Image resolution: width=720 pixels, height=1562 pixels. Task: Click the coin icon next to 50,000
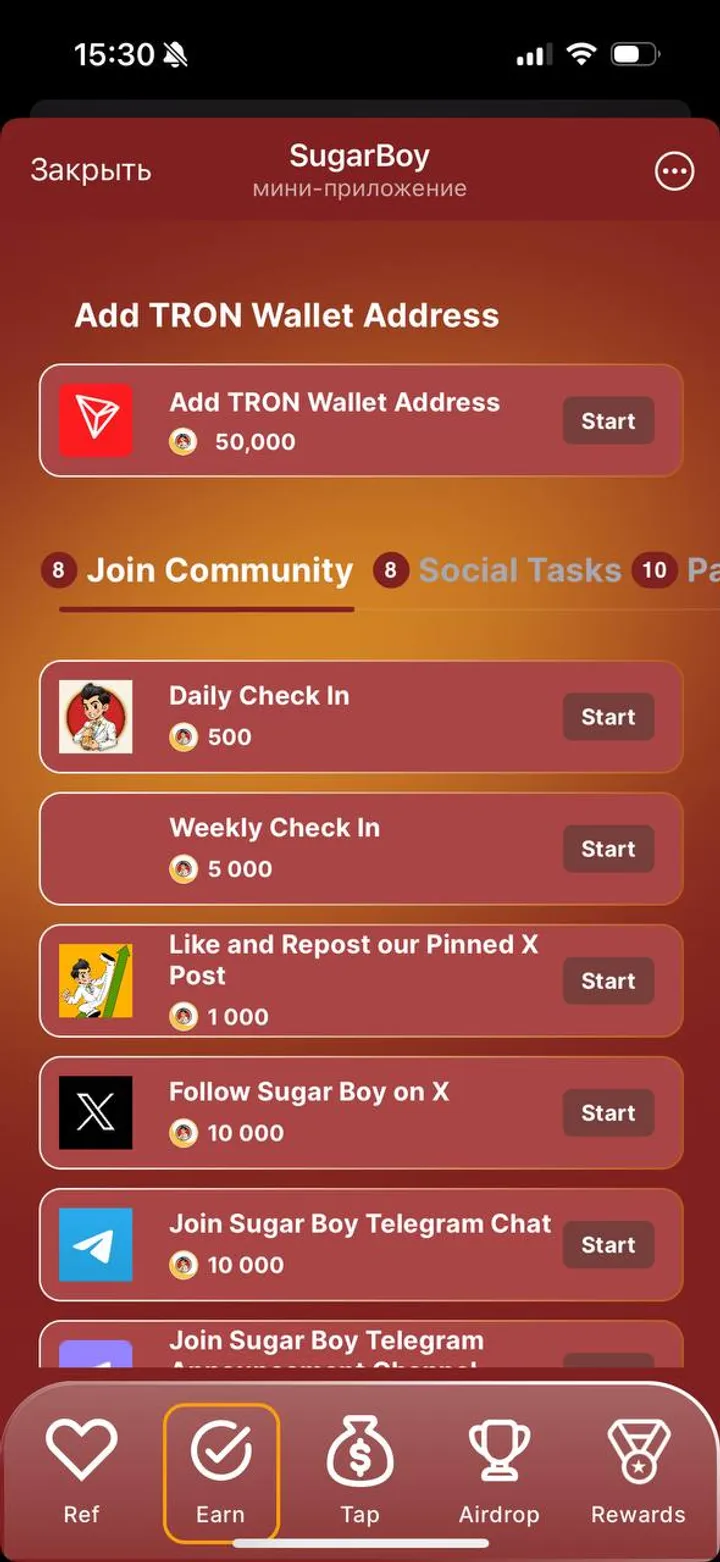click(183, 441)
